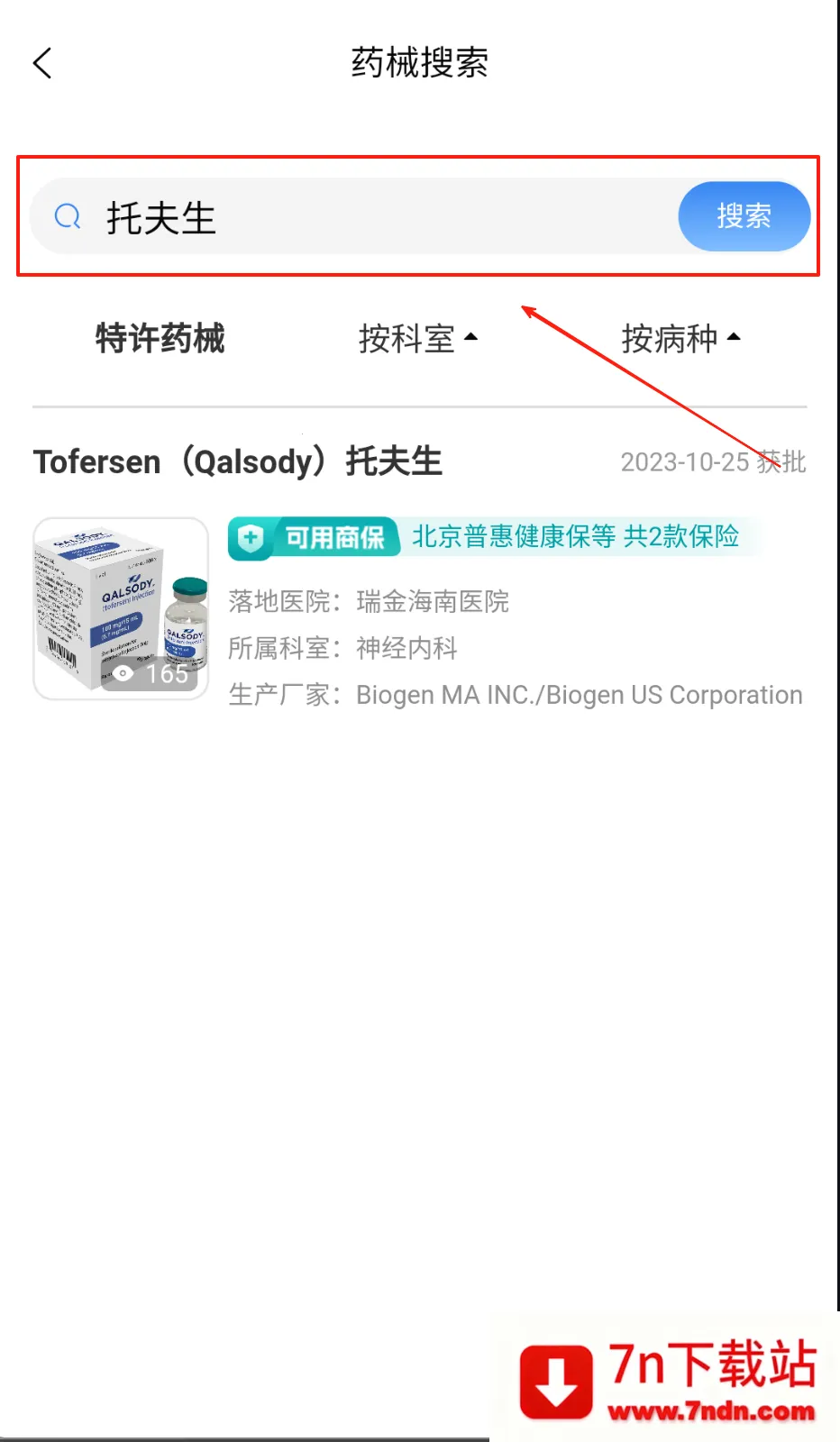
Task: Go back from the 药械搜索 page
Action: point(42,63)
